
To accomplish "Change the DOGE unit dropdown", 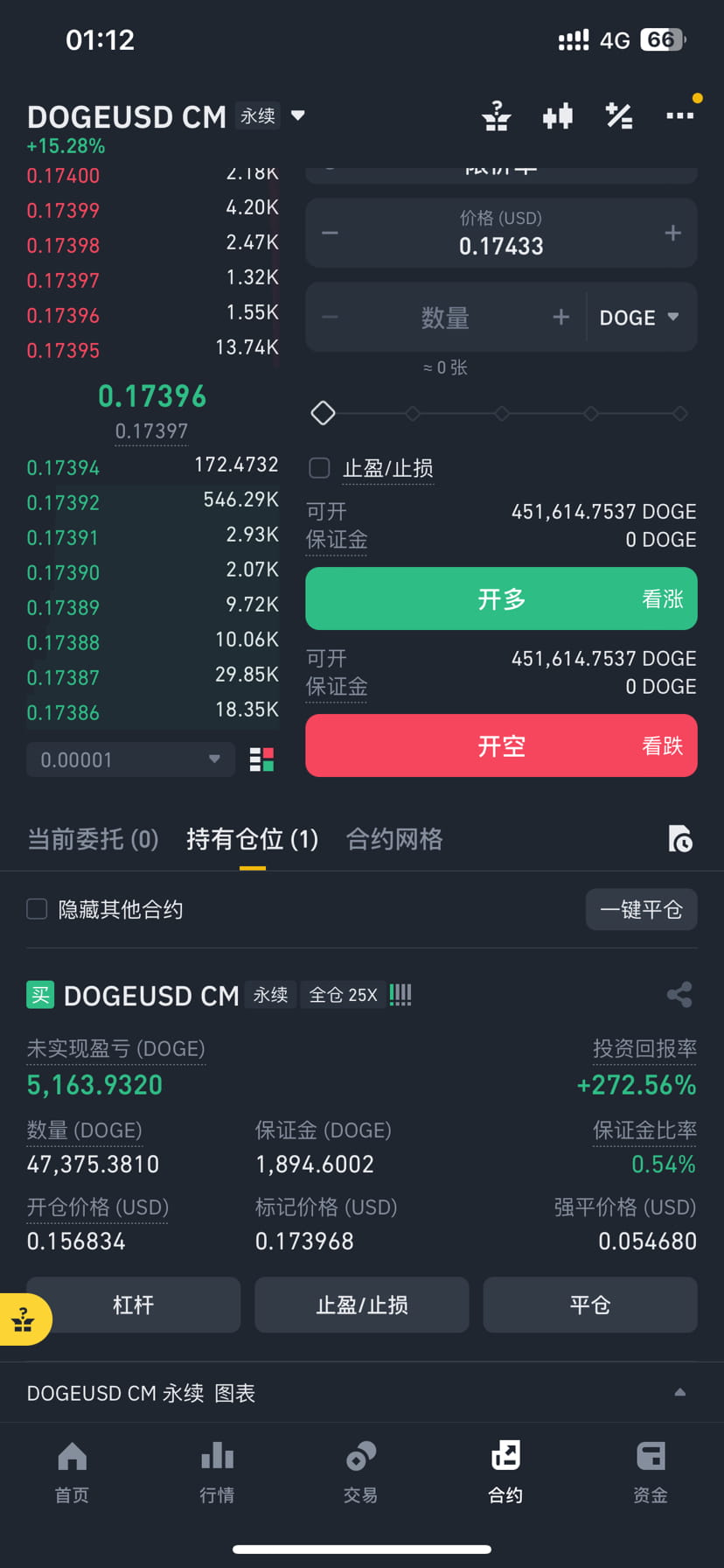I will [639, 318].
